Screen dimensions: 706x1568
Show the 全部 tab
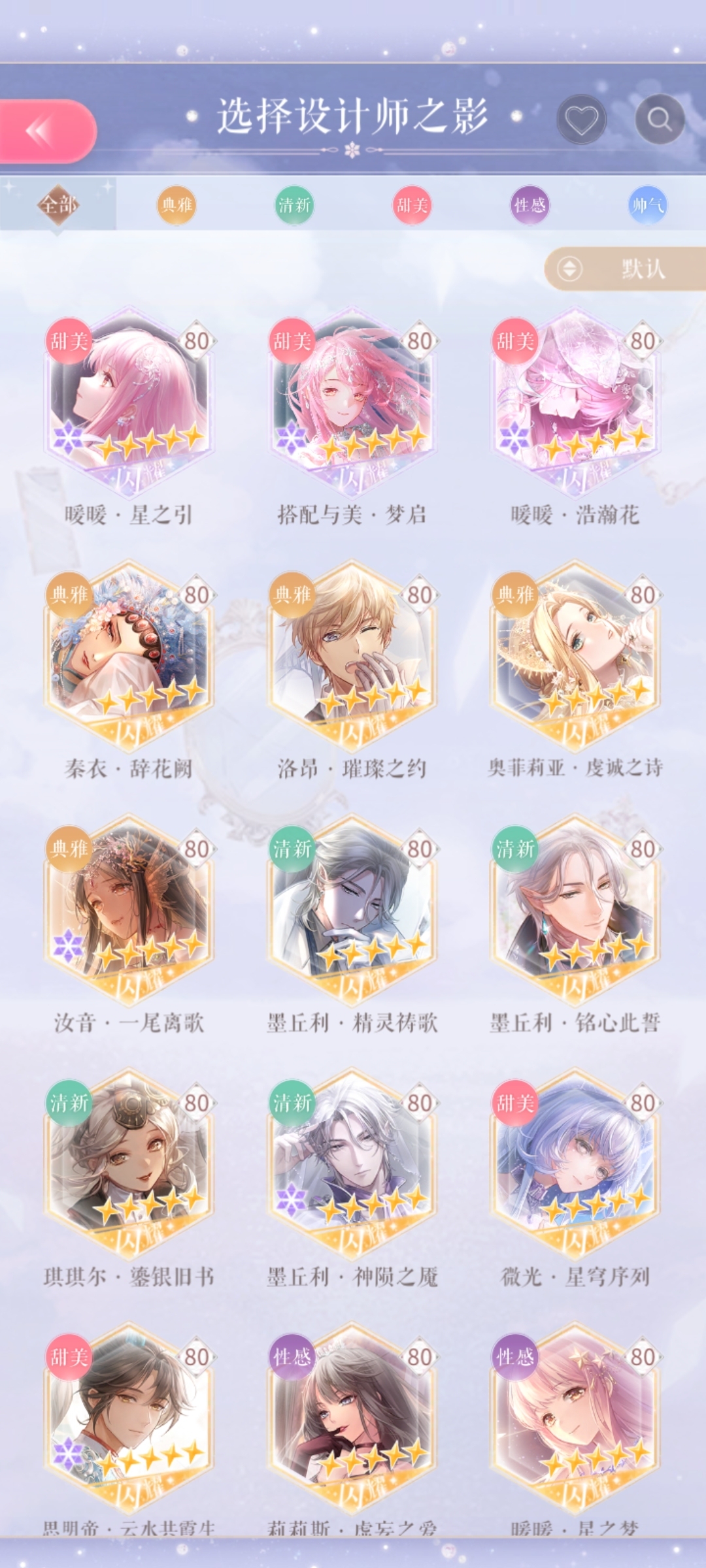pos(59,205)
